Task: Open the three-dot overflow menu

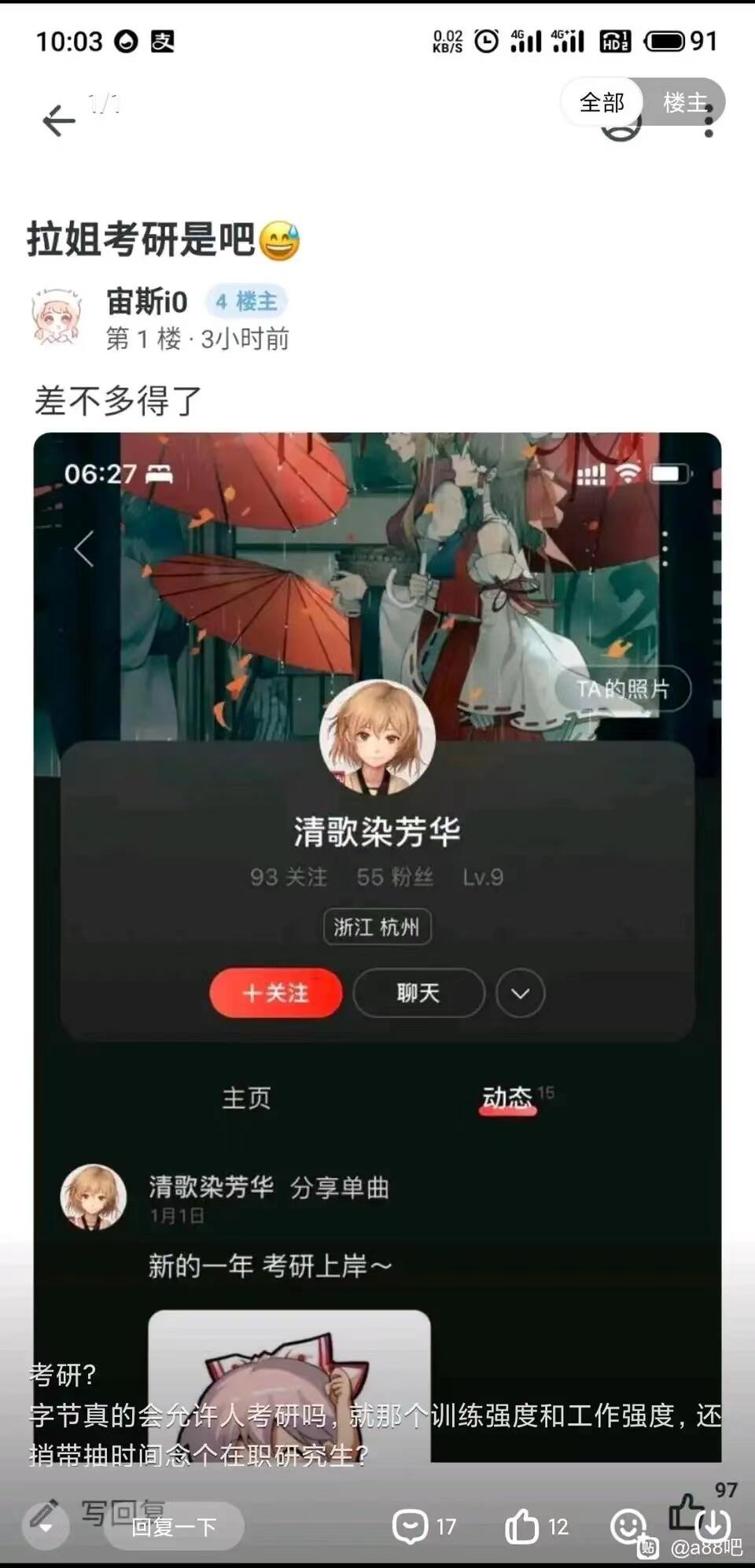Action: (x=709, y=123)
